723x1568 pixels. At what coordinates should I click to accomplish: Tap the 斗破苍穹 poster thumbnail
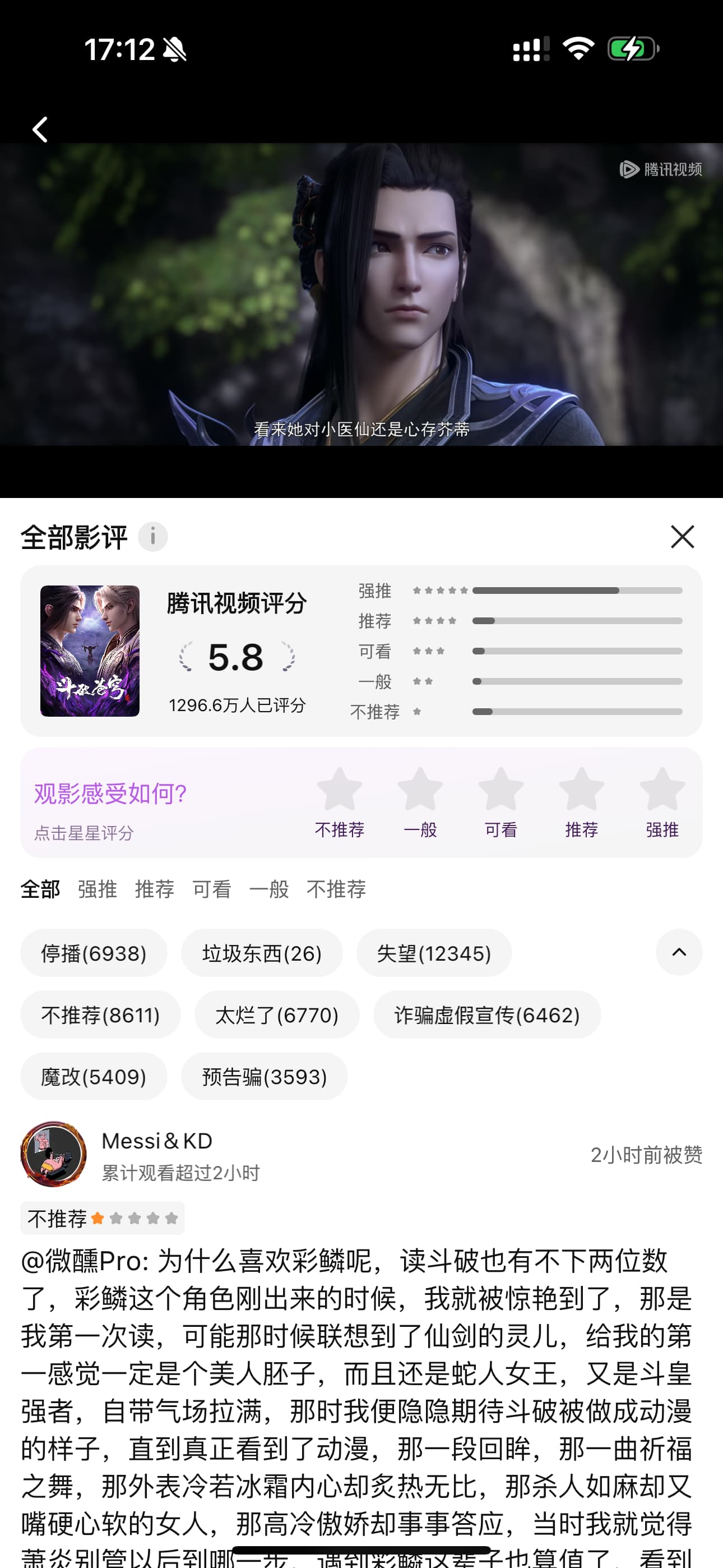pos(90,651)
